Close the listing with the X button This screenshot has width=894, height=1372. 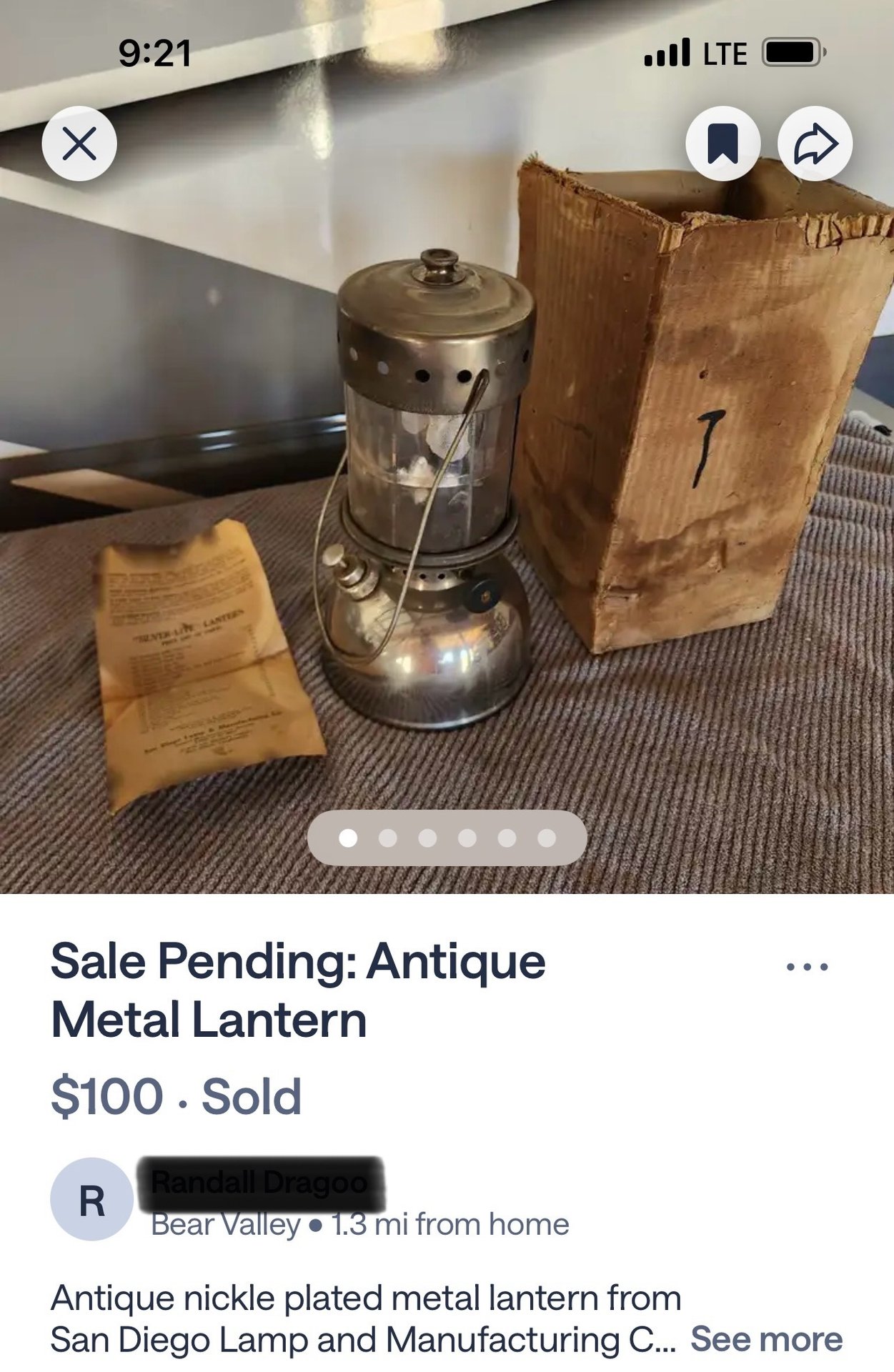coord(79,144)
